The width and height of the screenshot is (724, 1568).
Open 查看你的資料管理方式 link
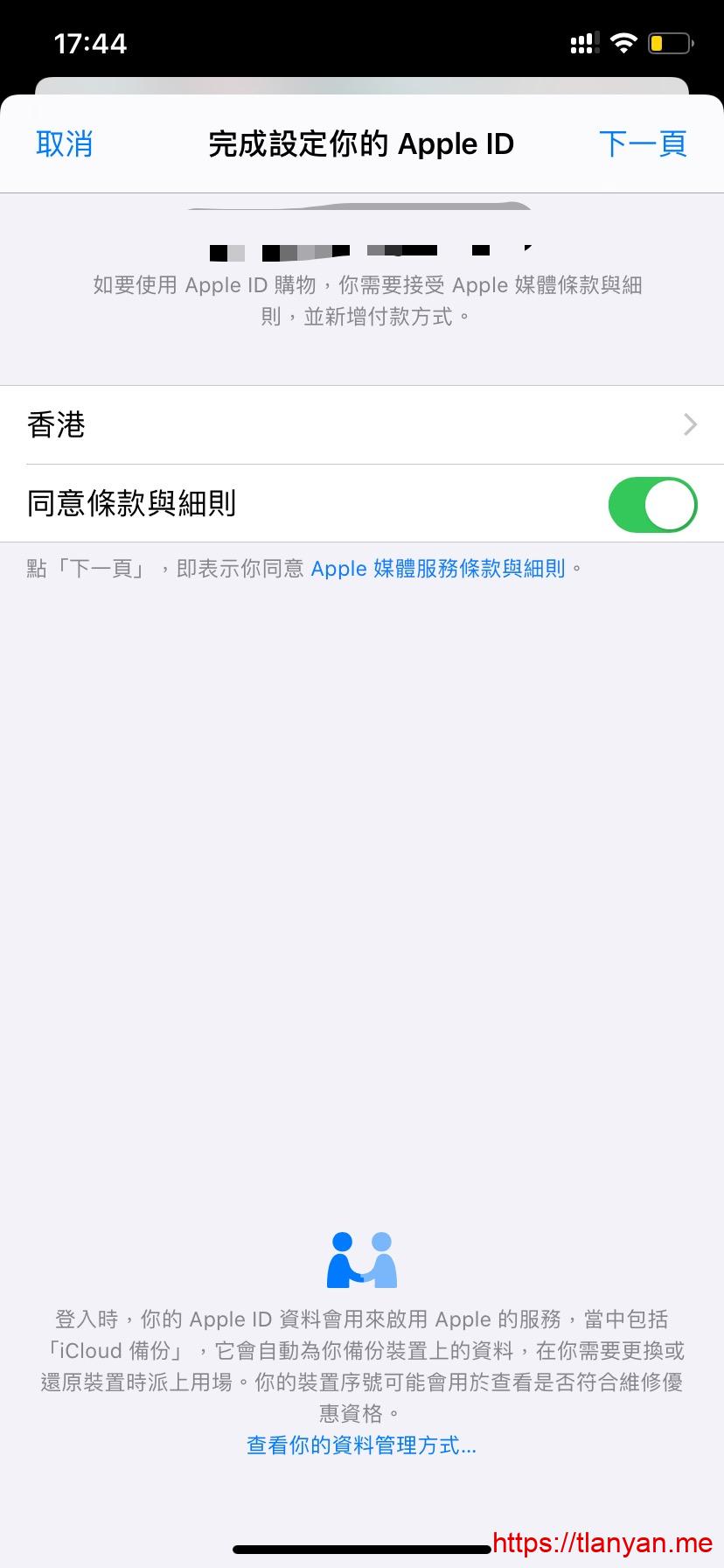[361, 1445]
